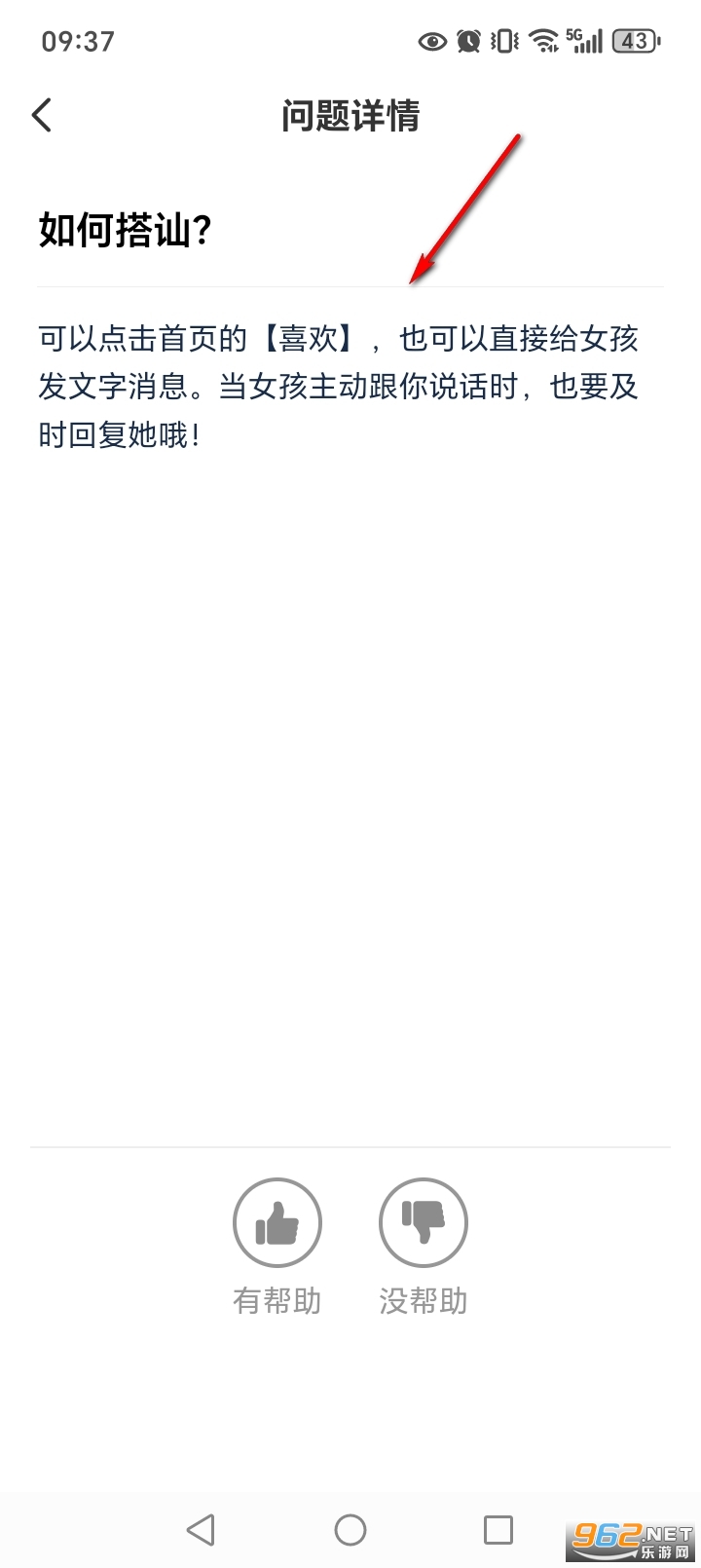Tap the divider line under the question
Image resolution: width=701 pixels, height=1568 pixels.
(350, 289)
